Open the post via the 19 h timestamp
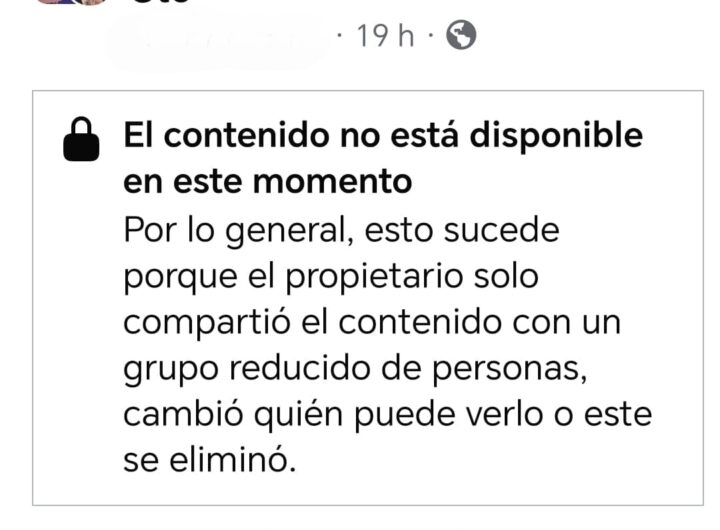 coord(385,37)
